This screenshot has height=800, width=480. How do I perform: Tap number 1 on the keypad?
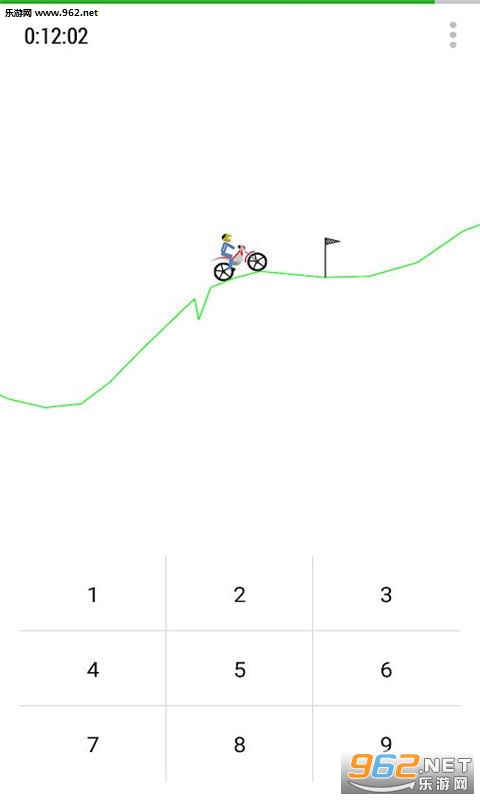(x=93, y=594)
